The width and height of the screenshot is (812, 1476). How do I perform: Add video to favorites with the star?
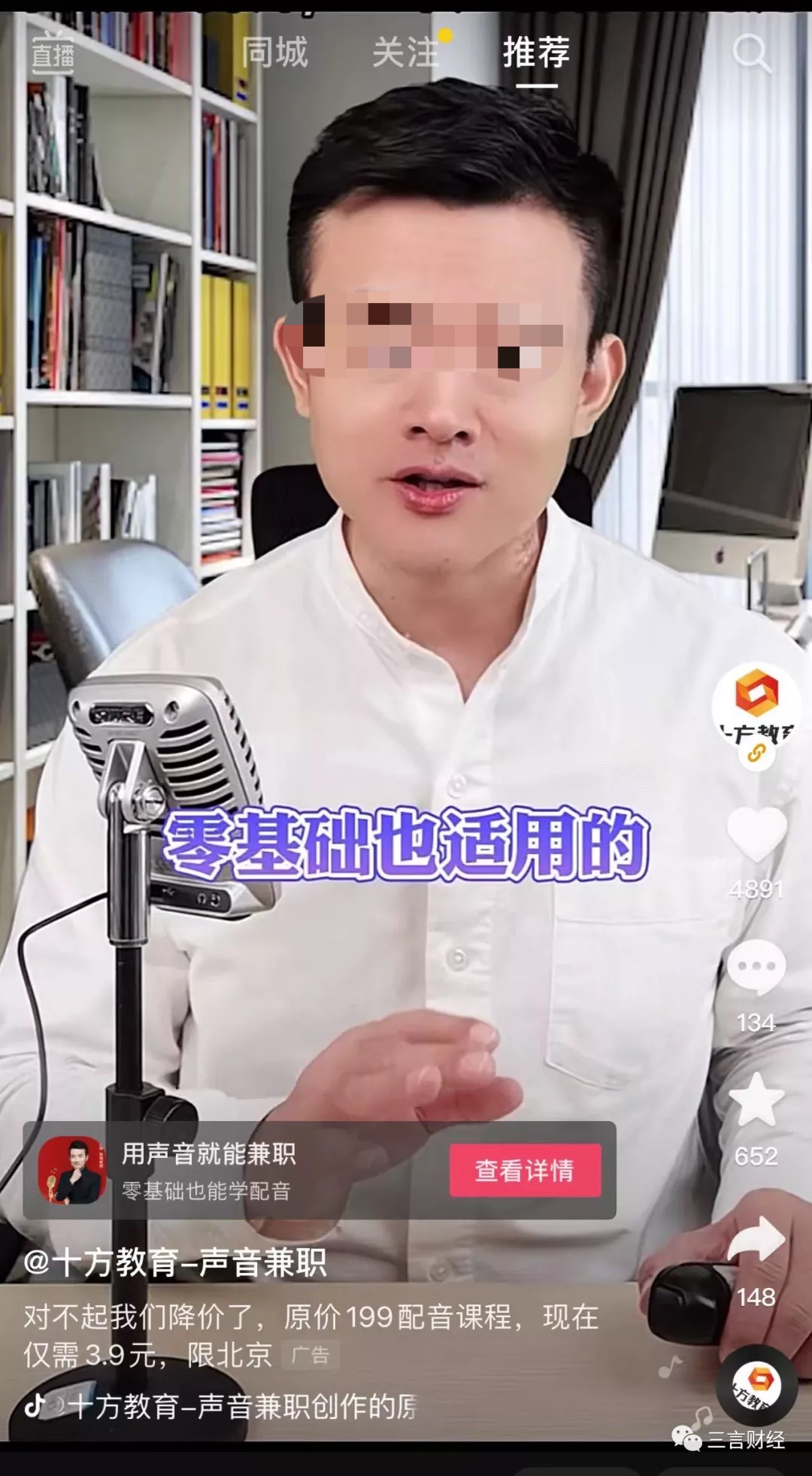(x=756, y=1100)
